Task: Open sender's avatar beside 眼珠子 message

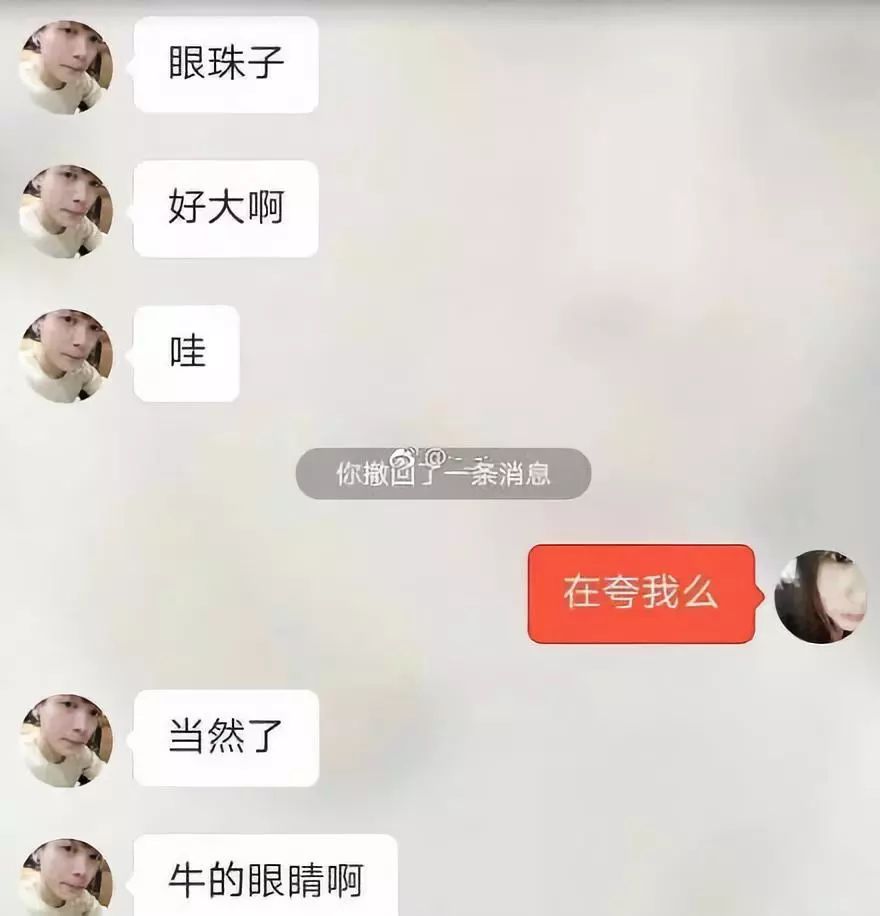Action: [x=66, y=67]
